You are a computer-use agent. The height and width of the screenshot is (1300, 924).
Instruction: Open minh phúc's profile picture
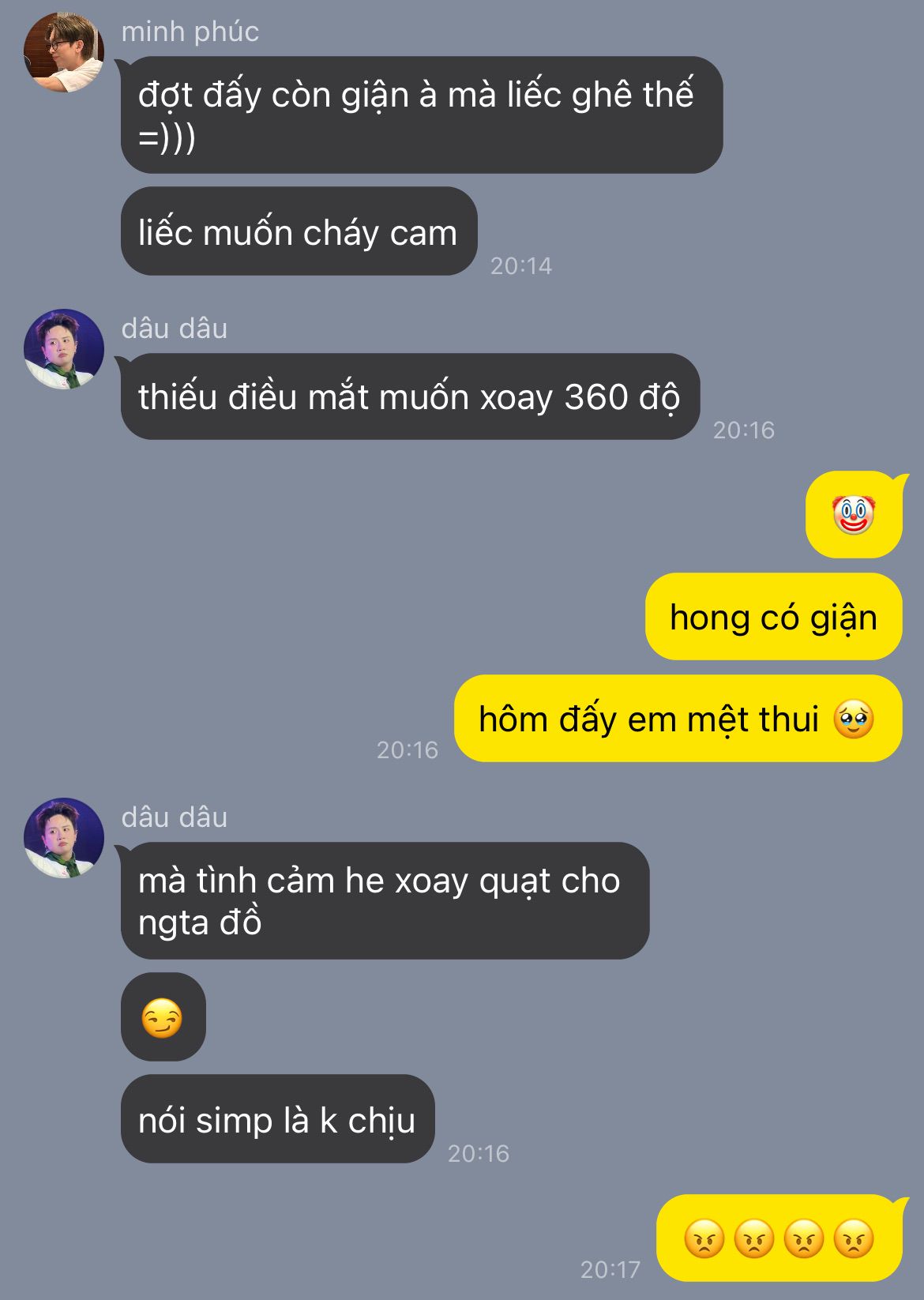coord(64,52)
